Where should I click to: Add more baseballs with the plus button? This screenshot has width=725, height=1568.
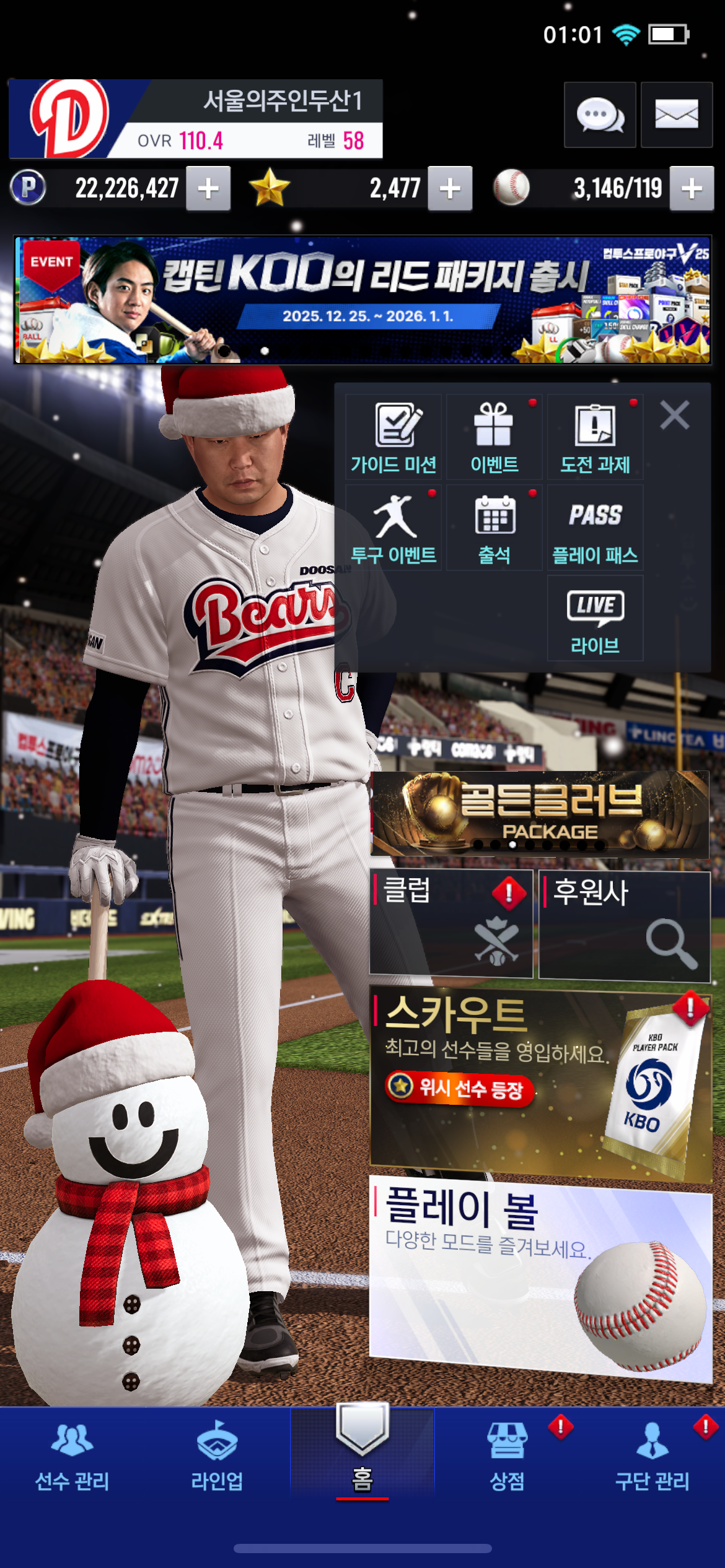pos(692,188)
